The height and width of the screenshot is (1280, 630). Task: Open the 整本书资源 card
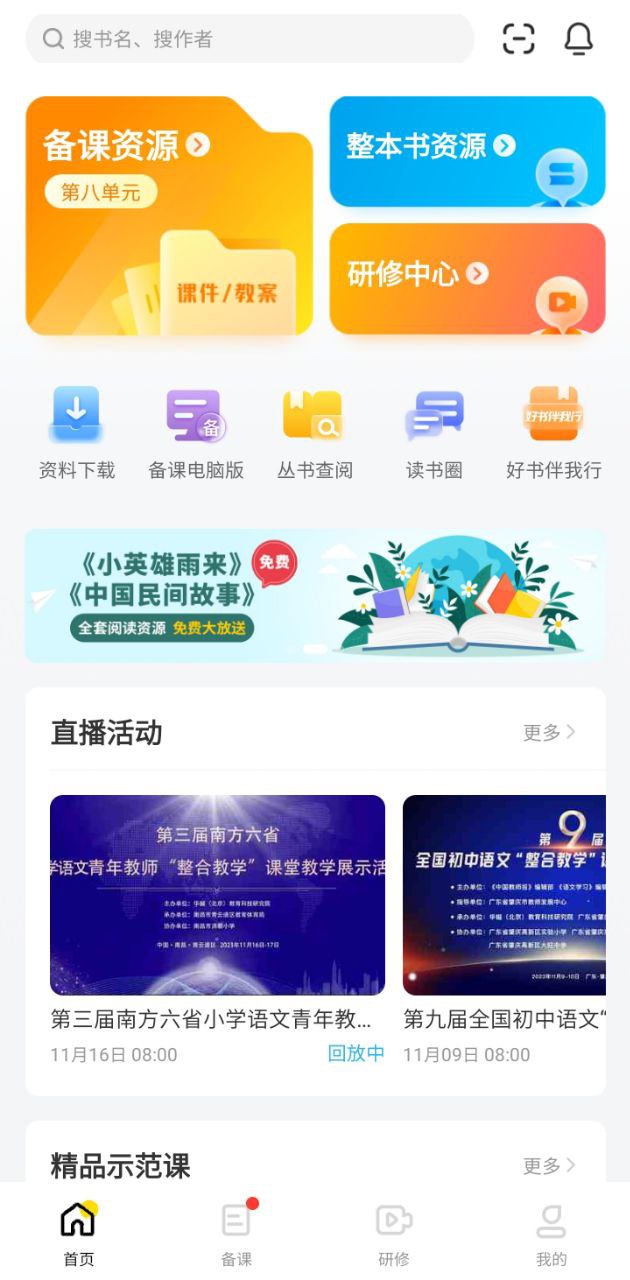(x=467, y=151)
